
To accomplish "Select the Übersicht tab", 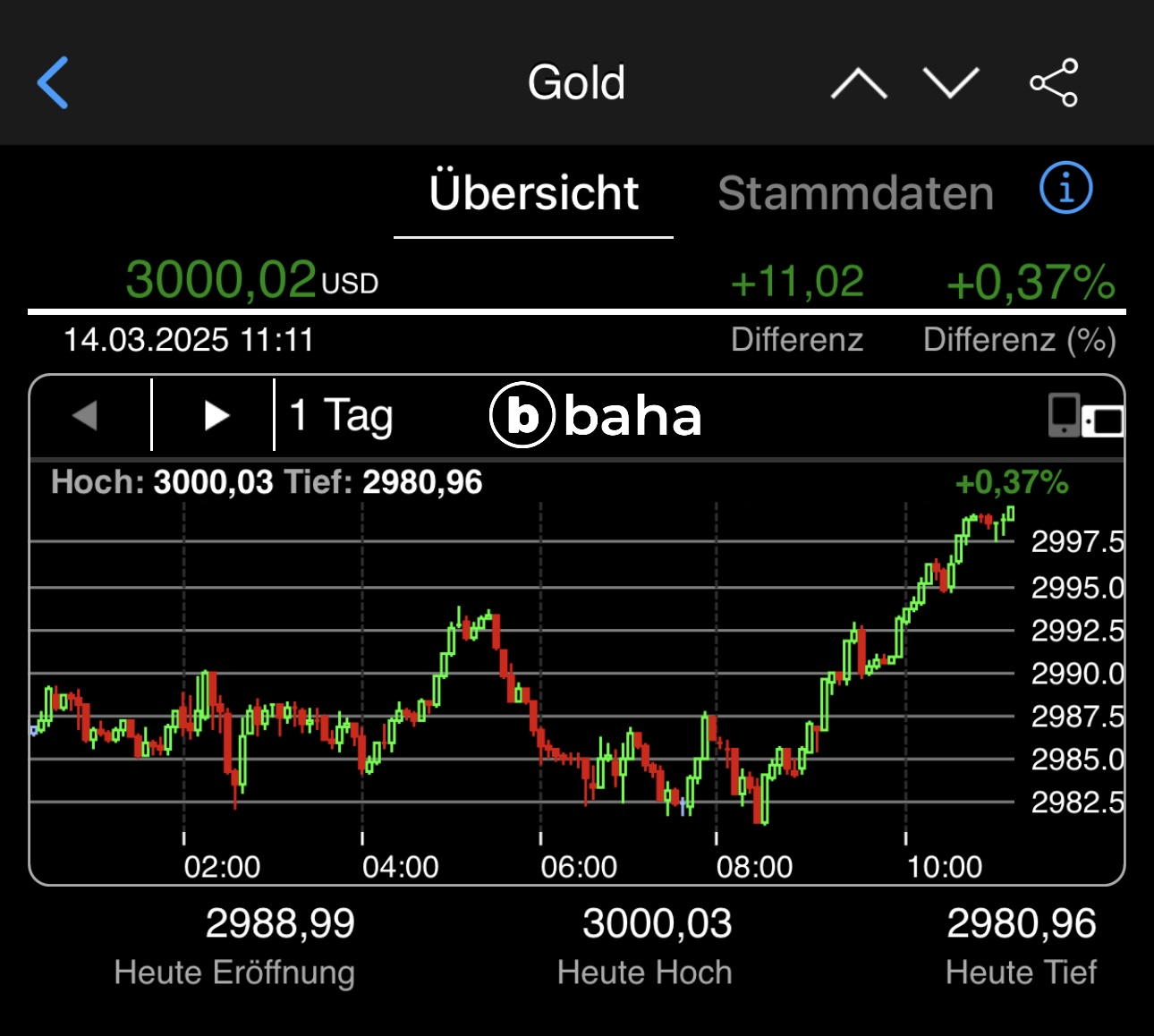I will (x=534, y=193).
